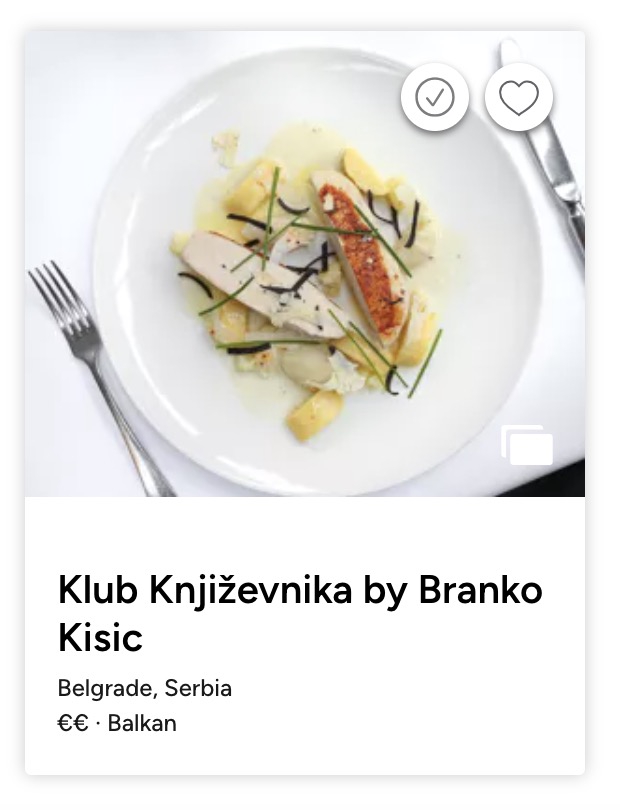Open the Klub Književnika photo gallery
620x810 pixels.
tap(527, 445)
